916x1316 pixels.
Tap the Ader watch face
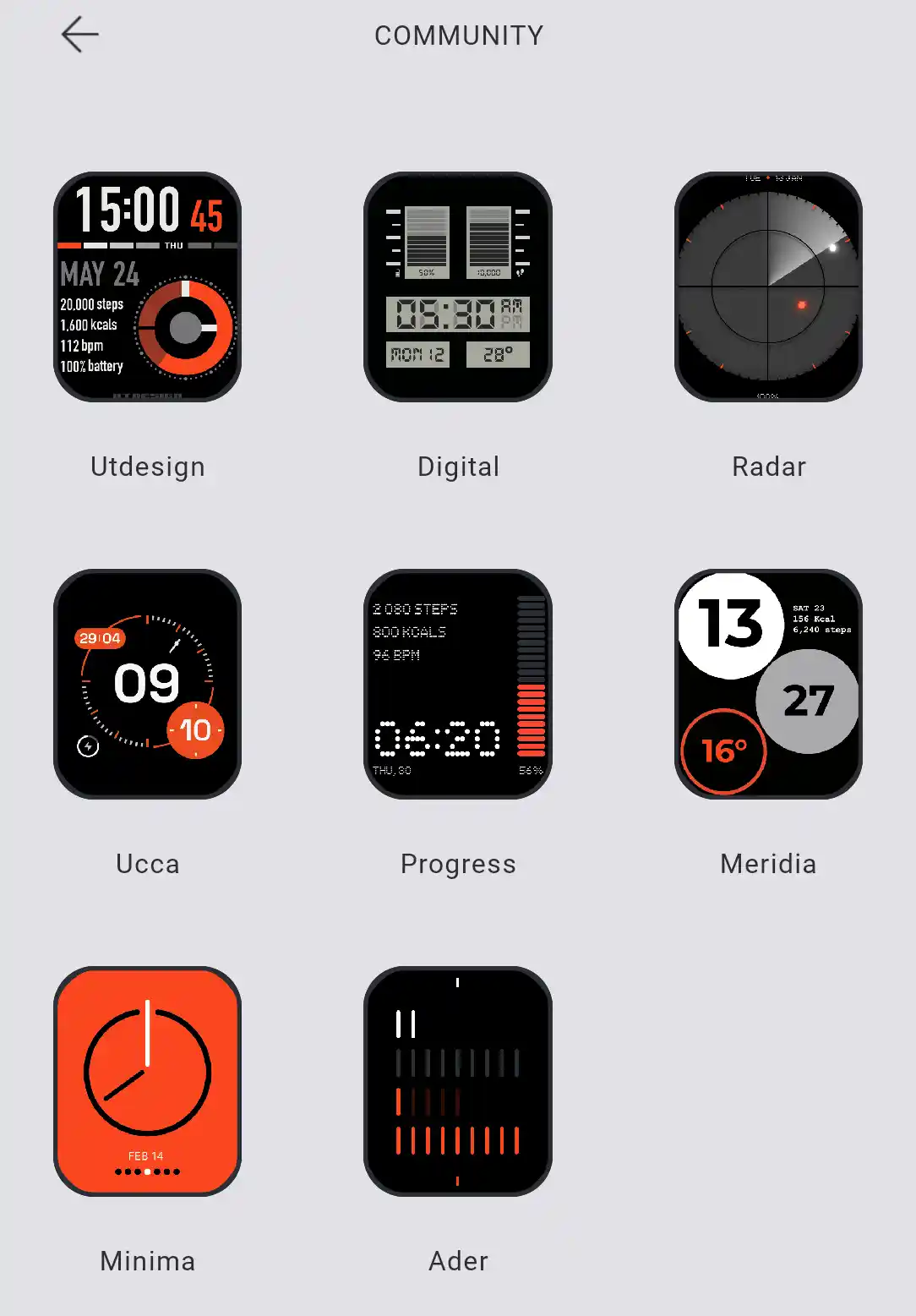(x=457, y=1081)
